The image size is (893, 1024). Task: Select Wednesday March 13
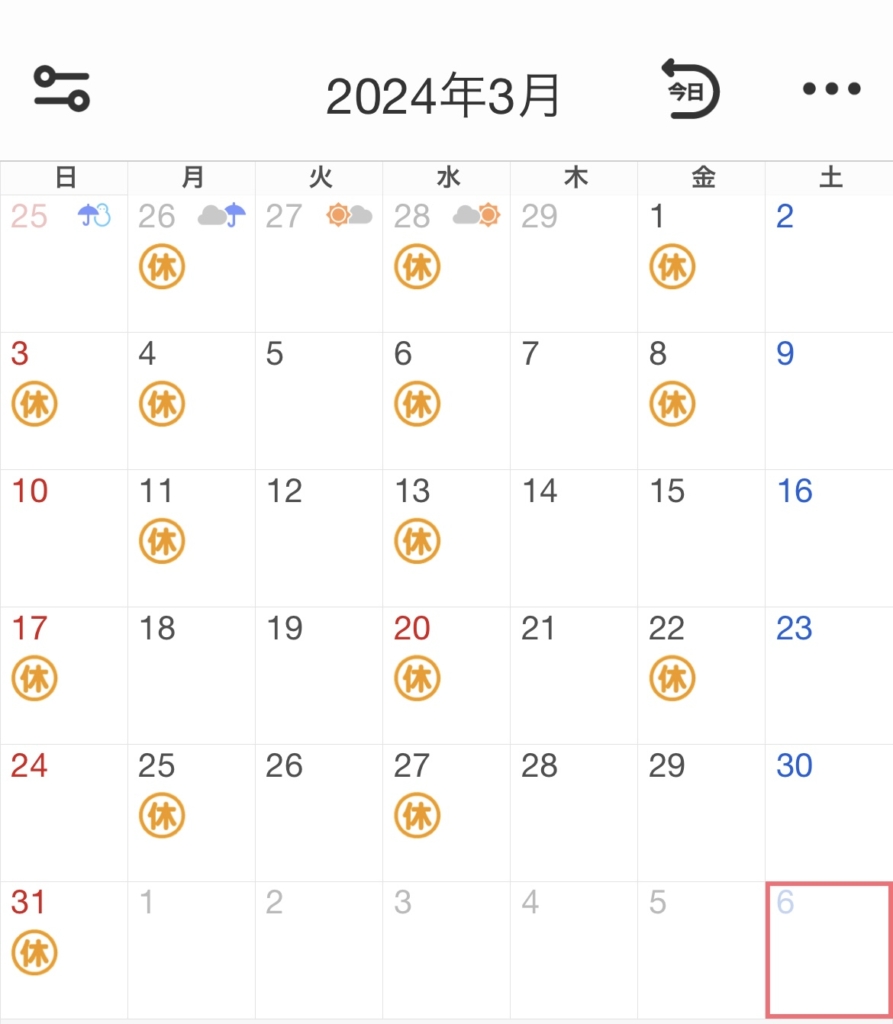click(446, 538)
